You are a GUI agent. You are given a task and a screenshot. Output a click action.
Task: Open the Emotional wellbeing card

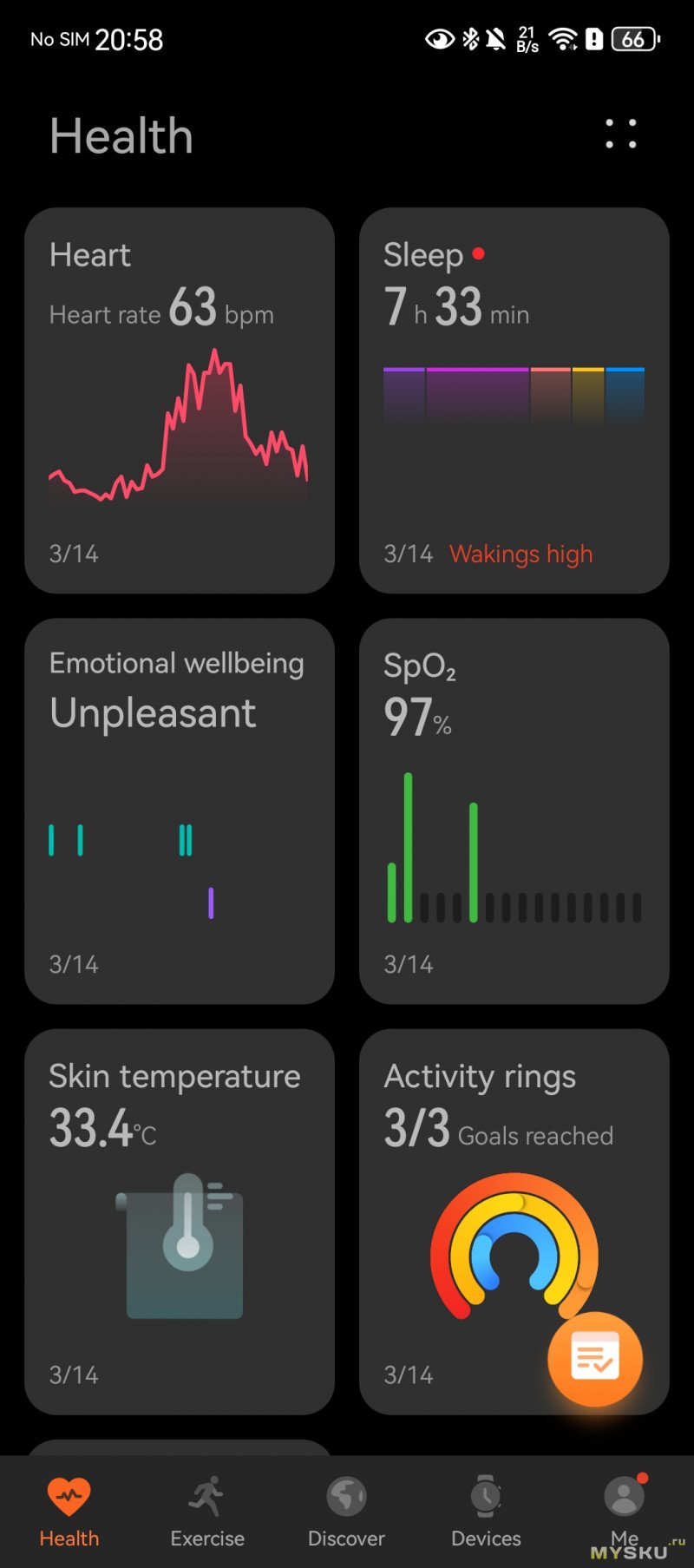[180, 810]
